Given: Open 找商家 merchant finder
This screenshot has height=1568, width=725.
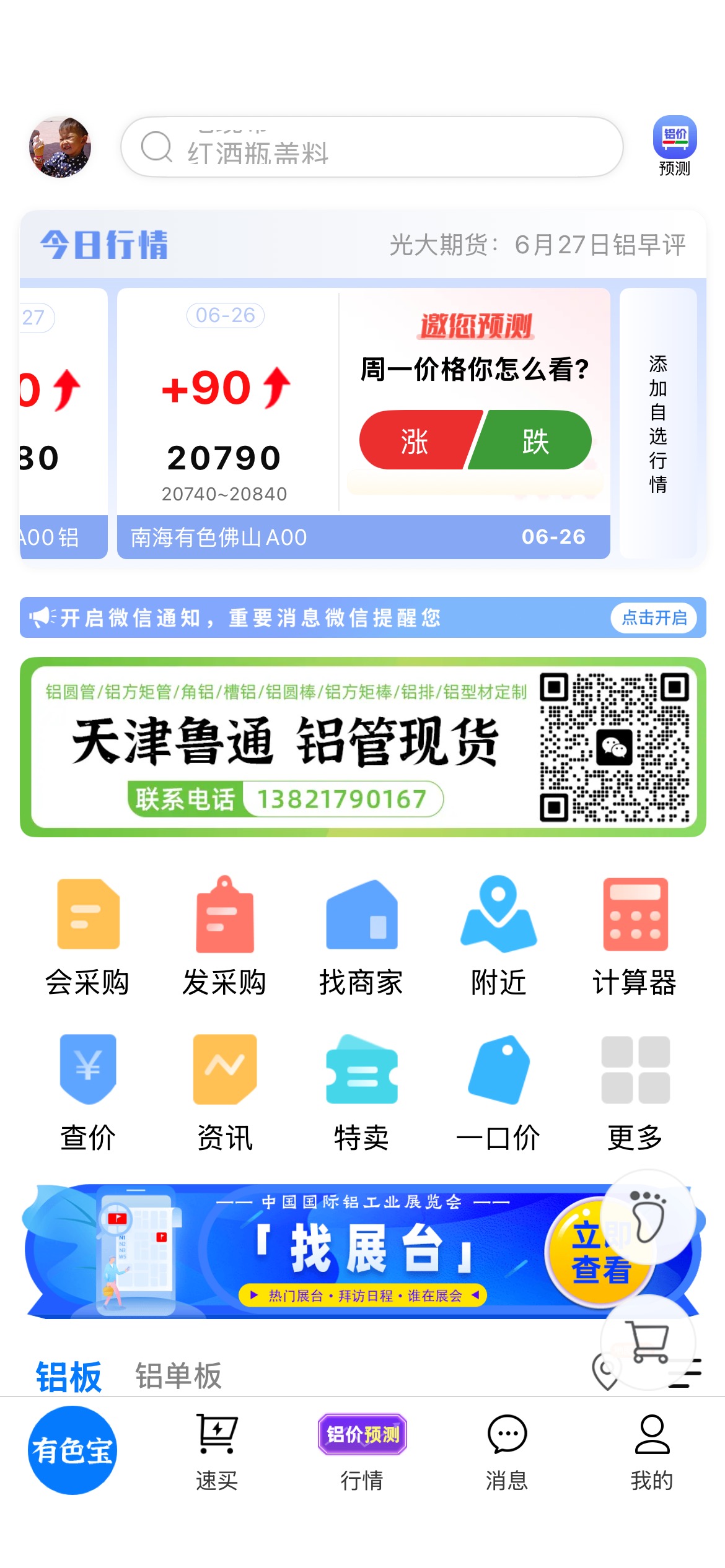Looking at the screenshot, I should pyautogui.click(x=361, y=936).
